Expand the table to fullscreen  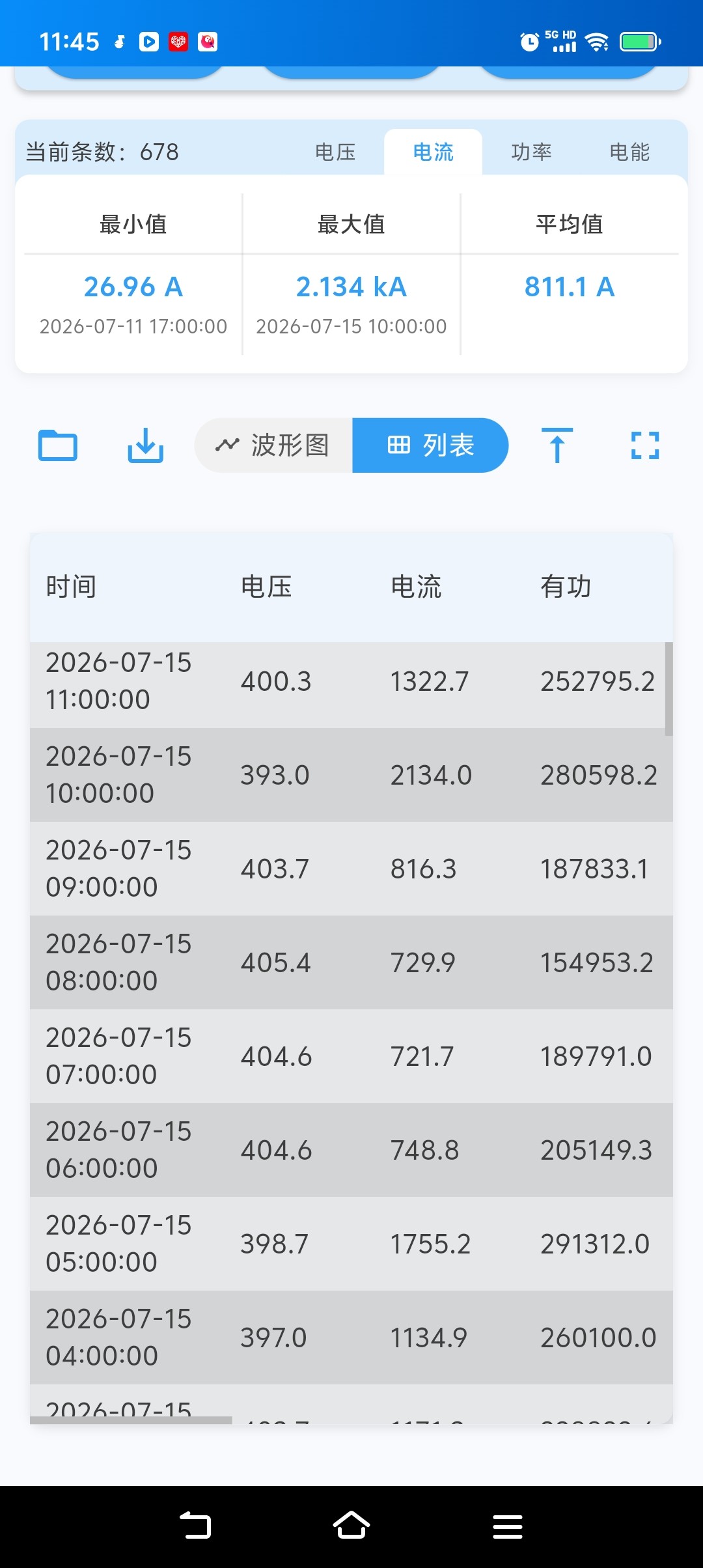click(645, 445)
